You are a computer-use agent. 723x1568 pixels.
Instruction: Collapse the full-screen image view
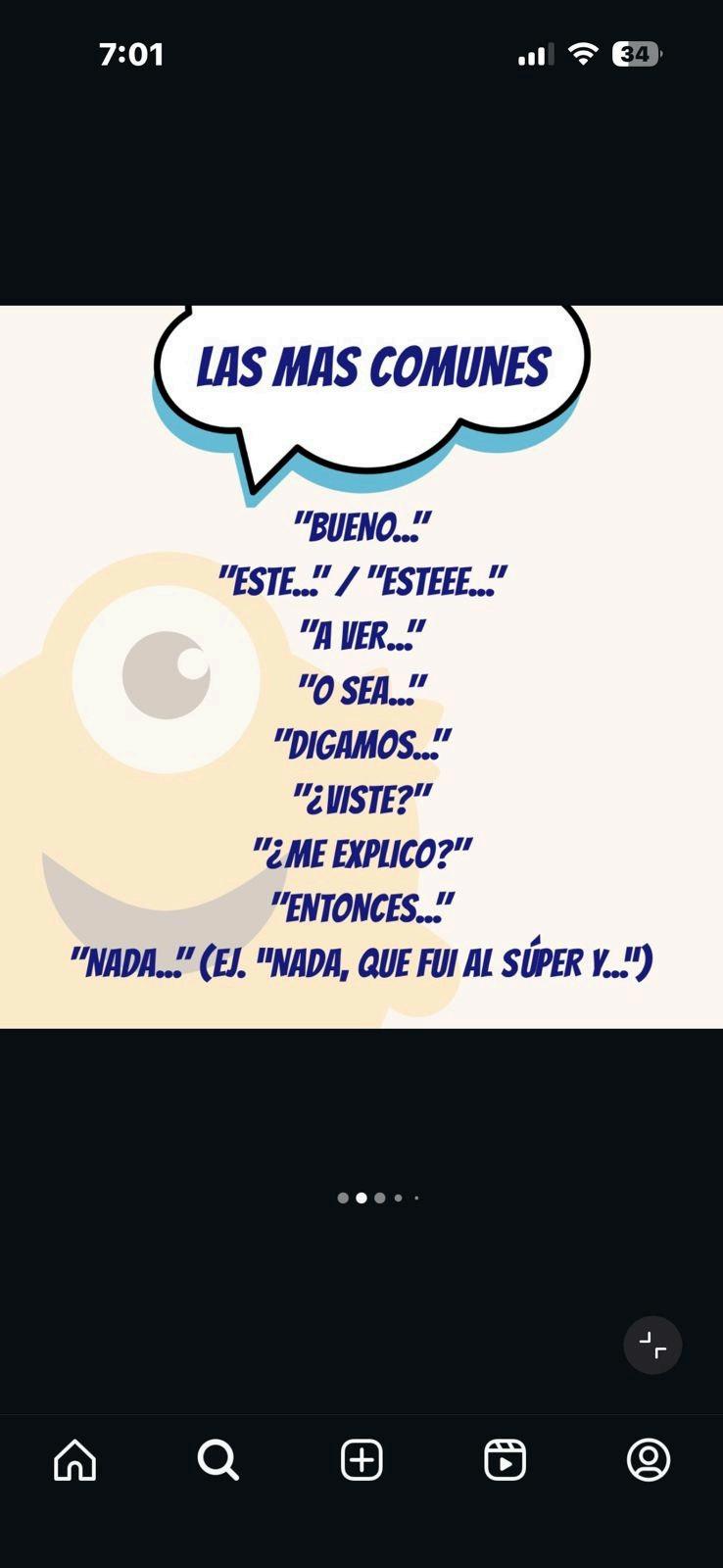tap(652, 1345)
